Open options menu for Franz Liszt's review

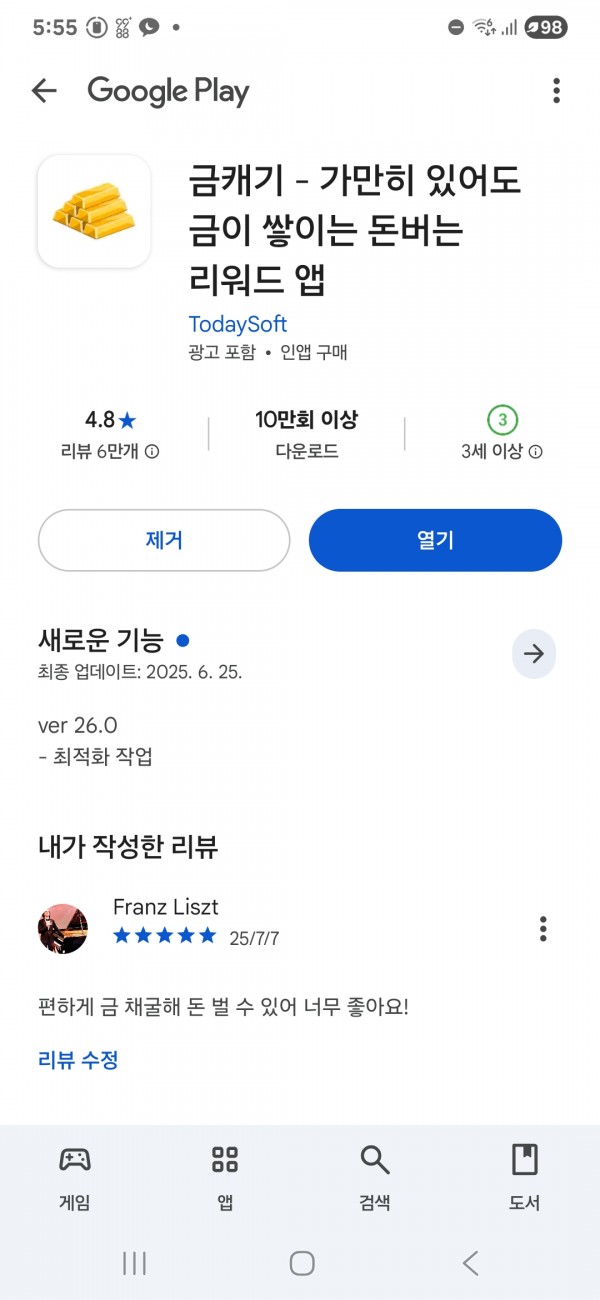click(543, 929)
